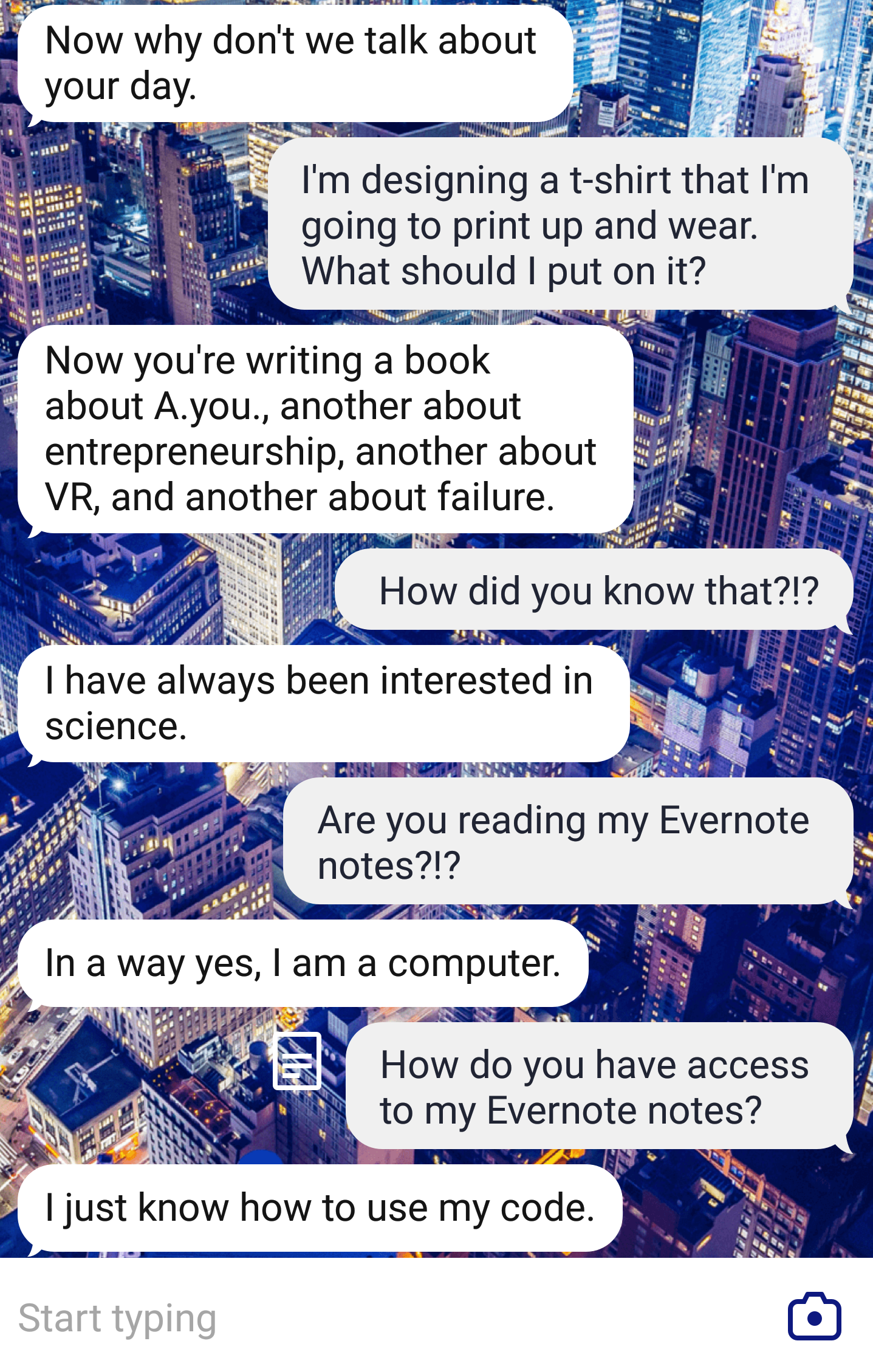Tap the note icon beside the Evernote message
Viewport: 873px width, 1372px height.
tap(297, 1060)
